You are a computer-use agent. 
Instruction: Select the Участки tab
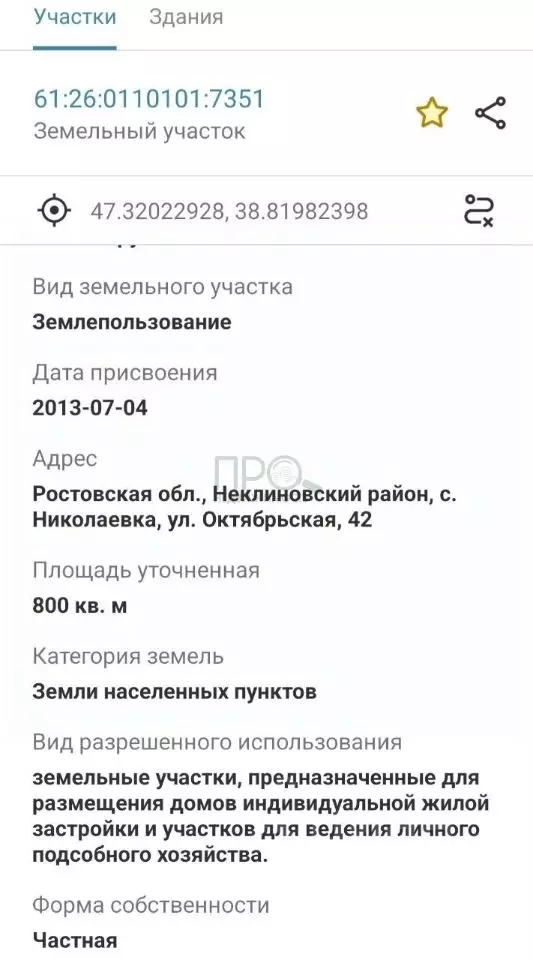75,17
